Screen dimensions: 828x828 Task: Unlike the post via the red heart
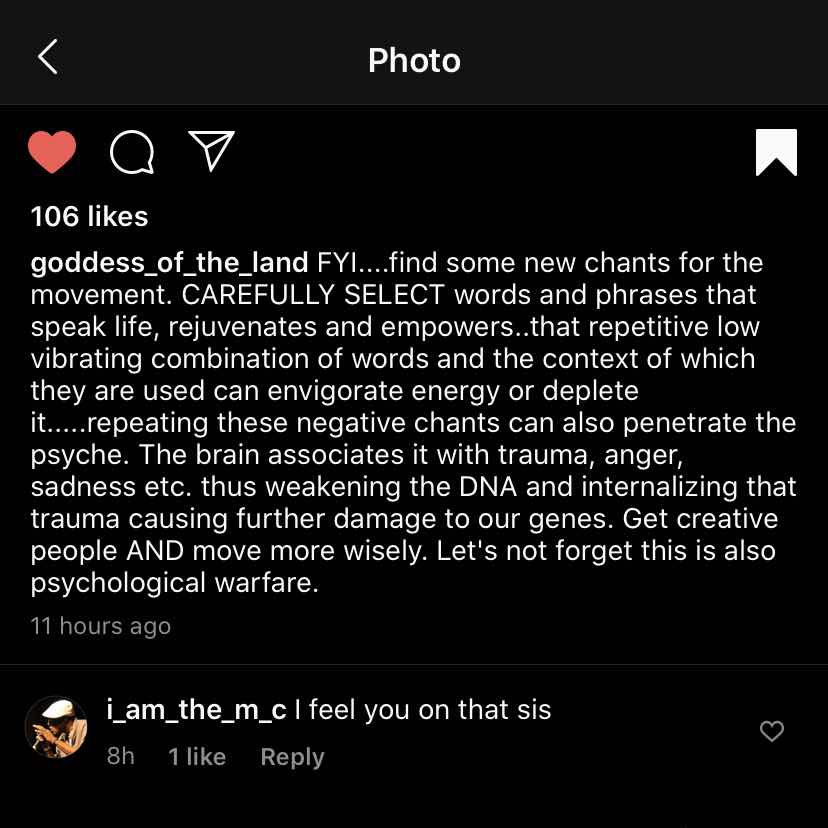click(x=52, y=152)
